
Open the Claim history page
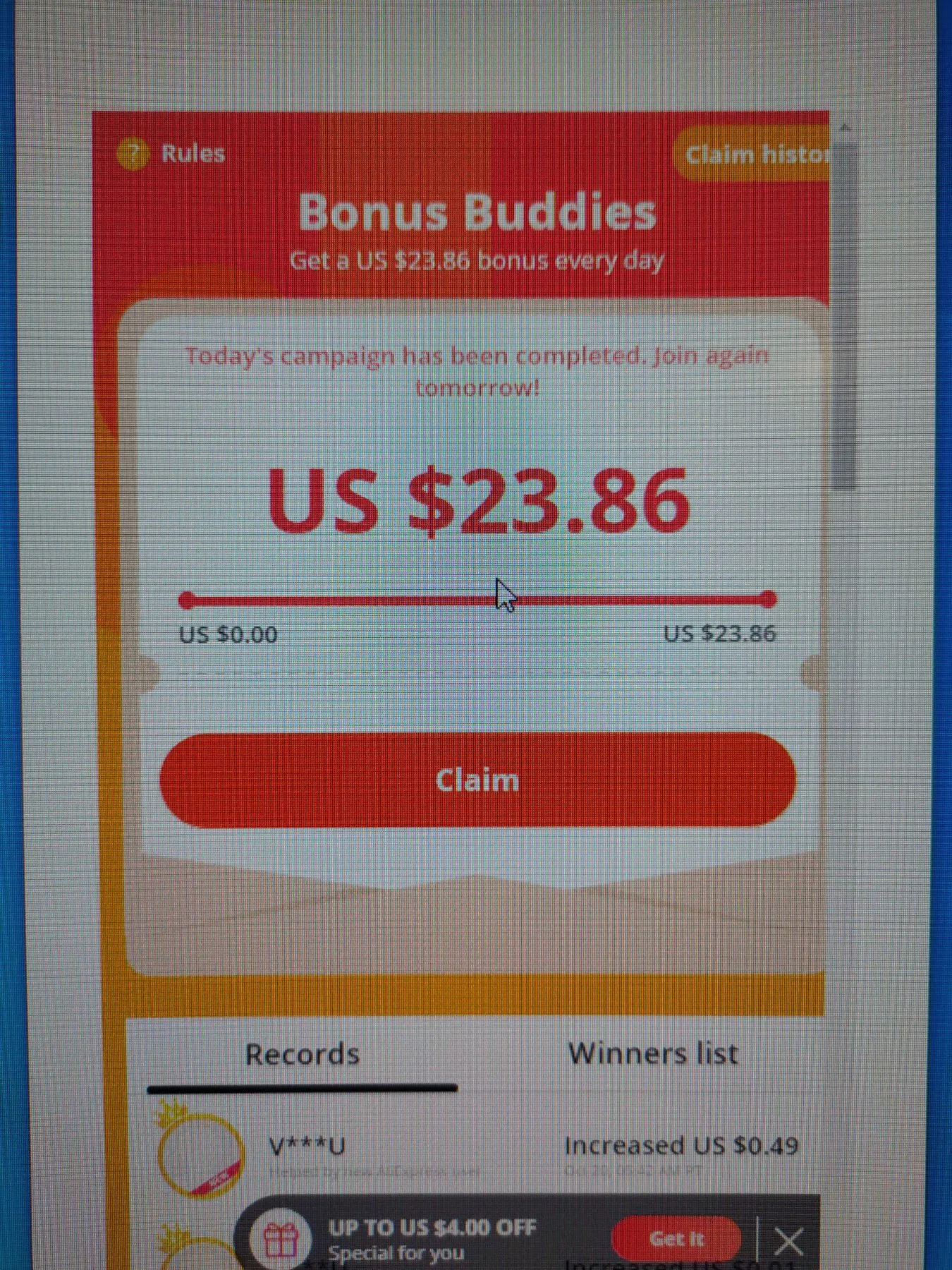tap(752, 154)
